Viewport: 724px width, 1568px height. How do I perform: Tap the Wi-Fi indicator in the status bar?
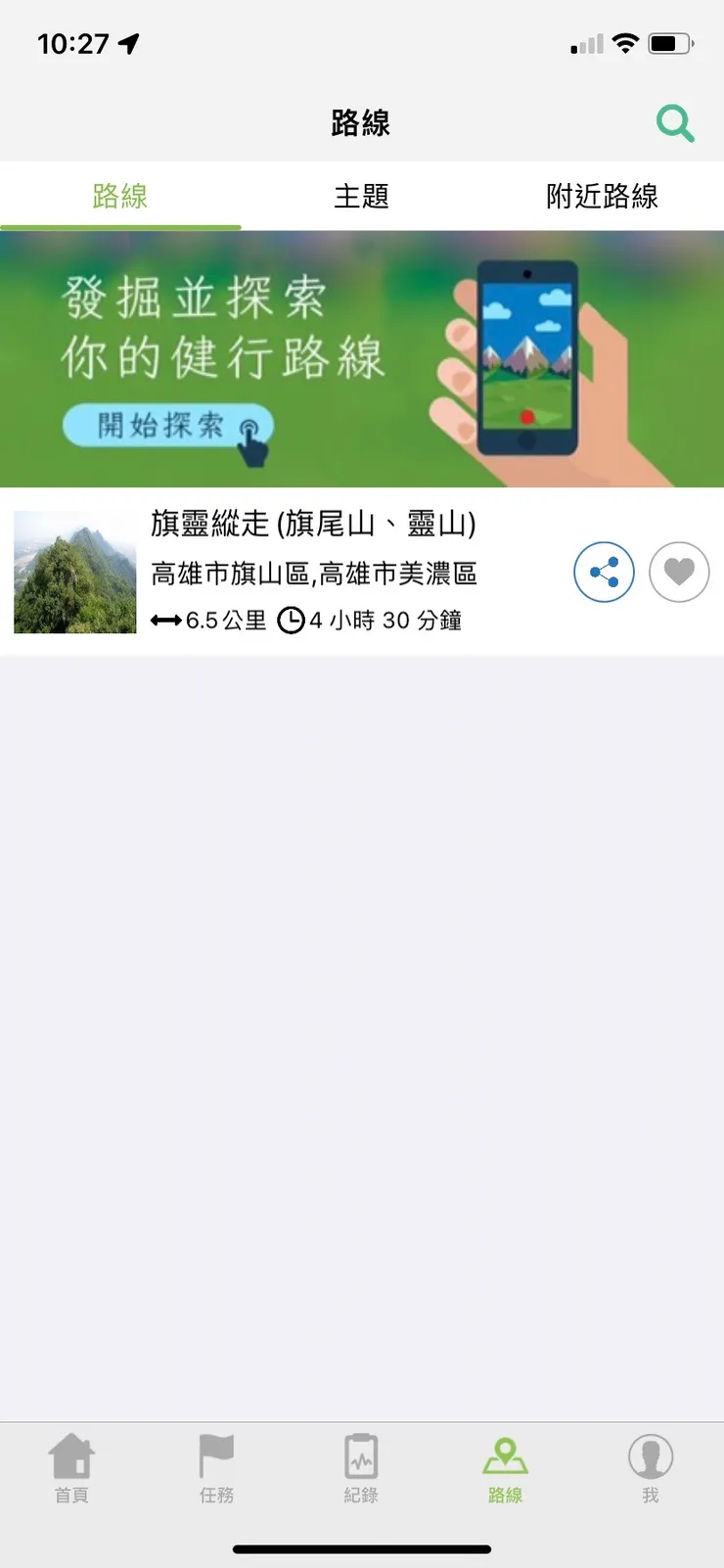point(625,42)
